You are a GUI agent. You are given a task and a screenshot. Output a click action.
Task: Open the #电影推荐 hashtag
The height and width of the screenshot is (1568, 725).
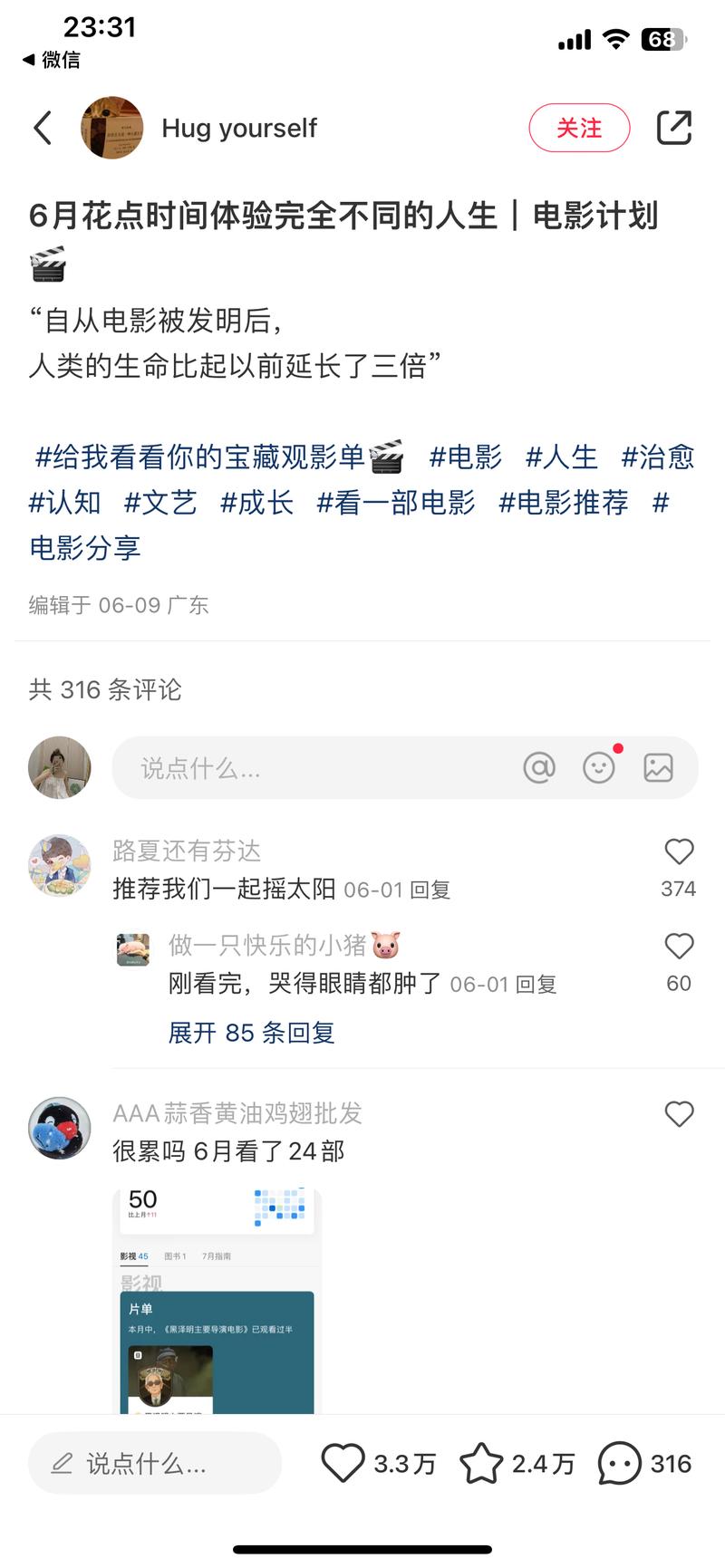click(x=563, y=502)
